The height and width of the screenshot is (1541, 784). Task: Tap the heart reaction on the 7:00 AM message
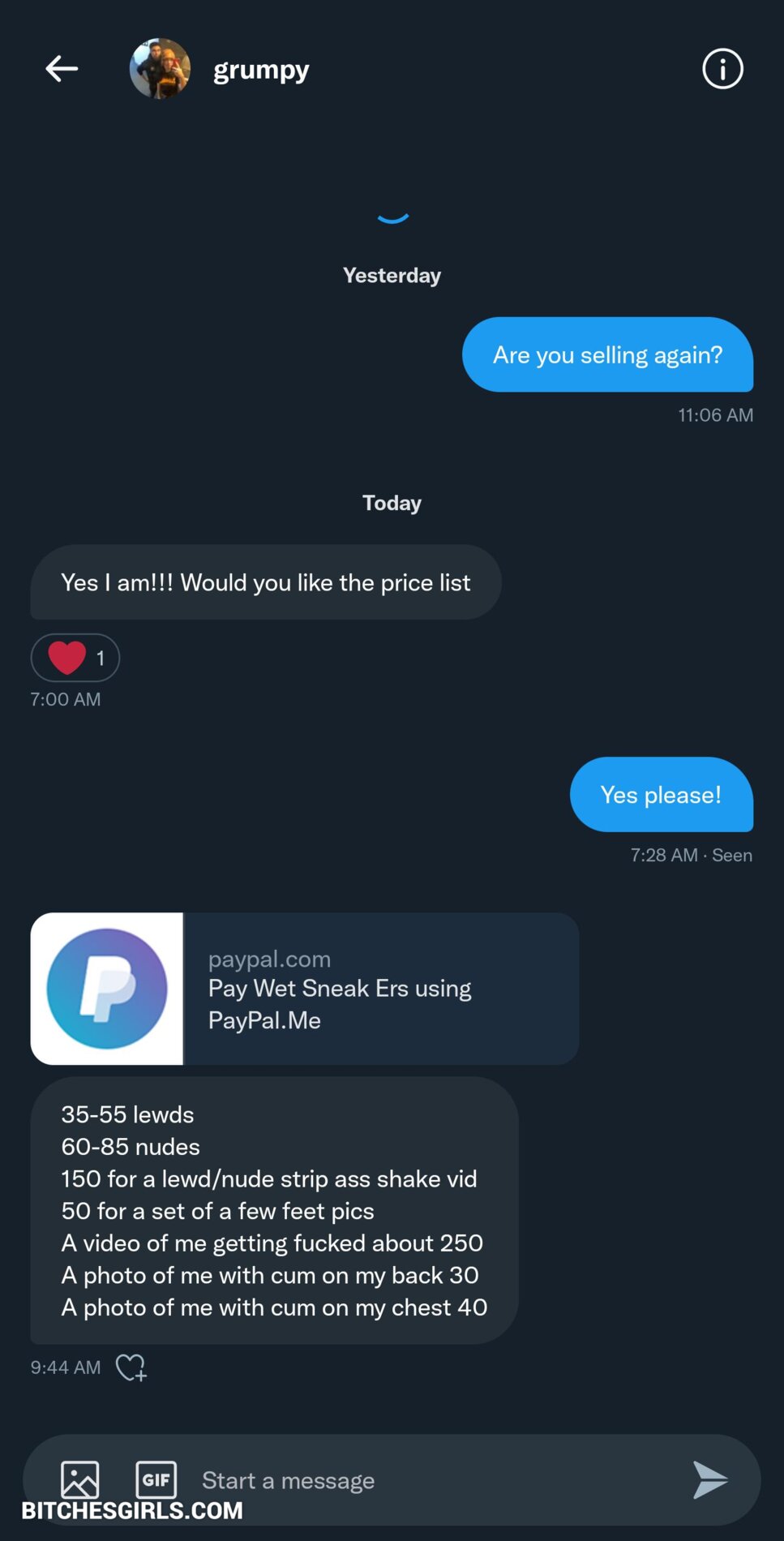(x=75, y=658)
